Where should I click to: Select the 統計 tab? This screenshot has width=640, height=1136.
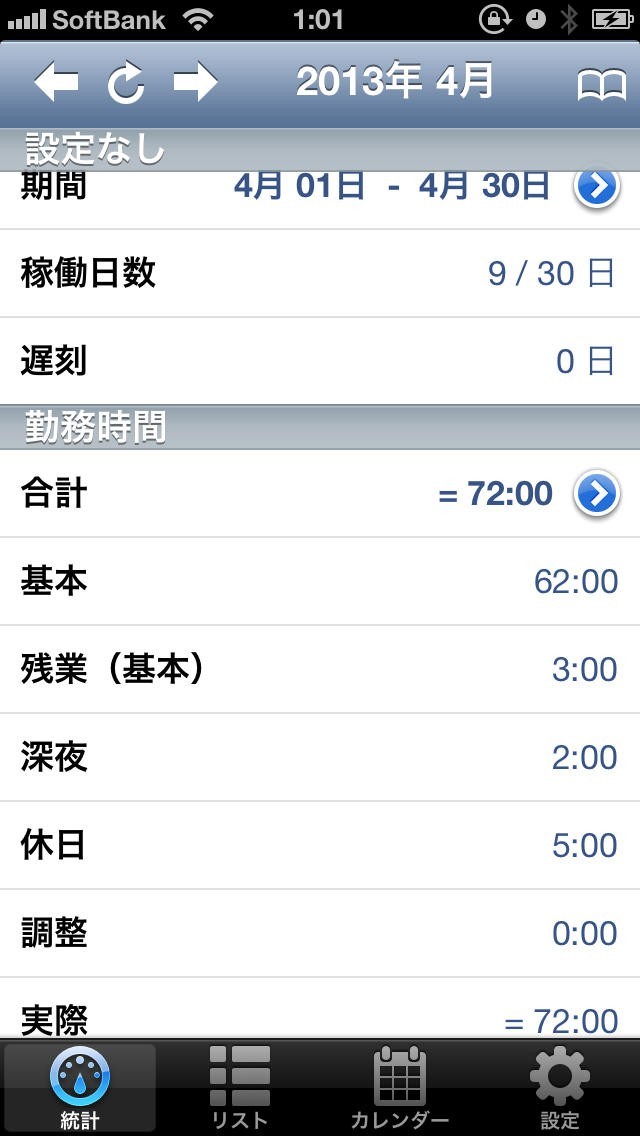[x=80, y=1088]
